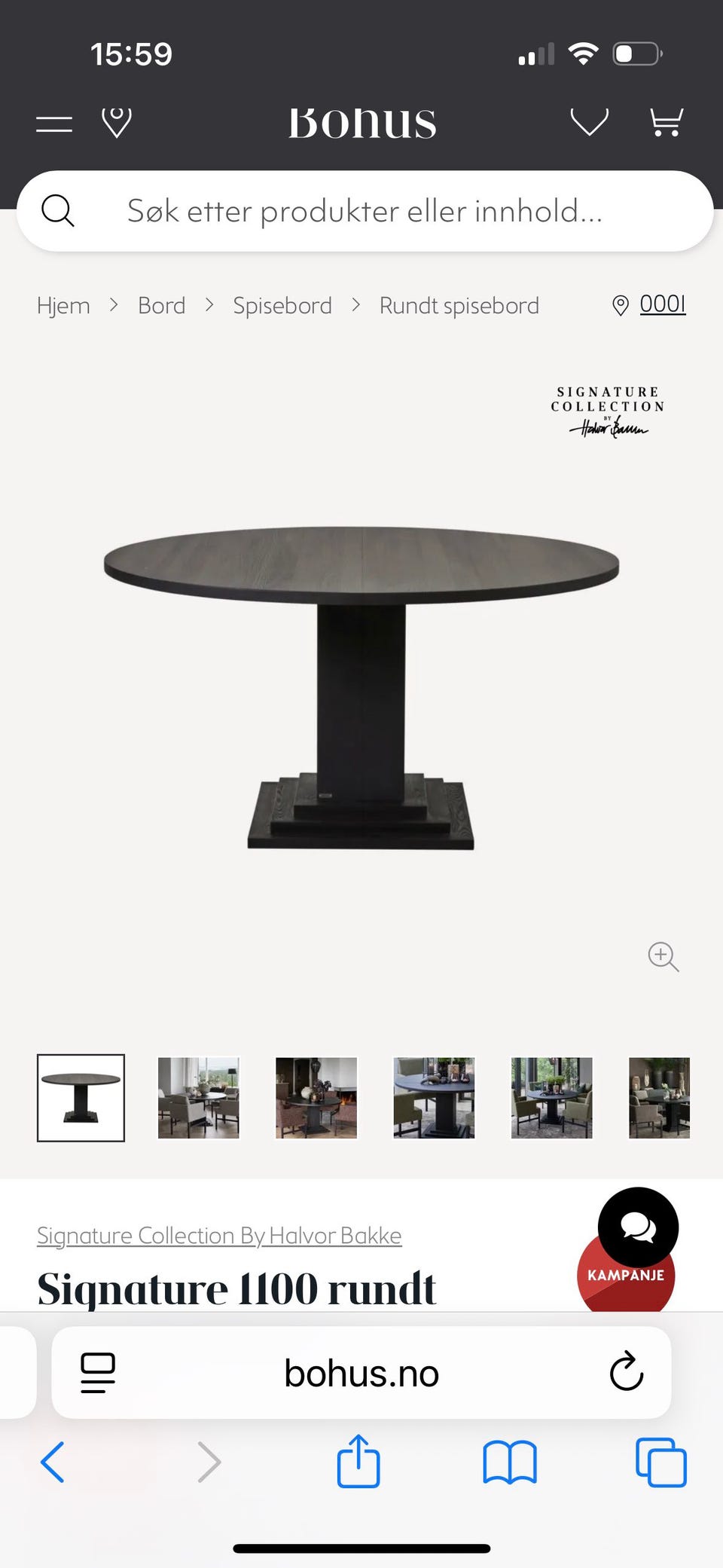
Task: Show the second product thumbnail image
Action: 198,1098
